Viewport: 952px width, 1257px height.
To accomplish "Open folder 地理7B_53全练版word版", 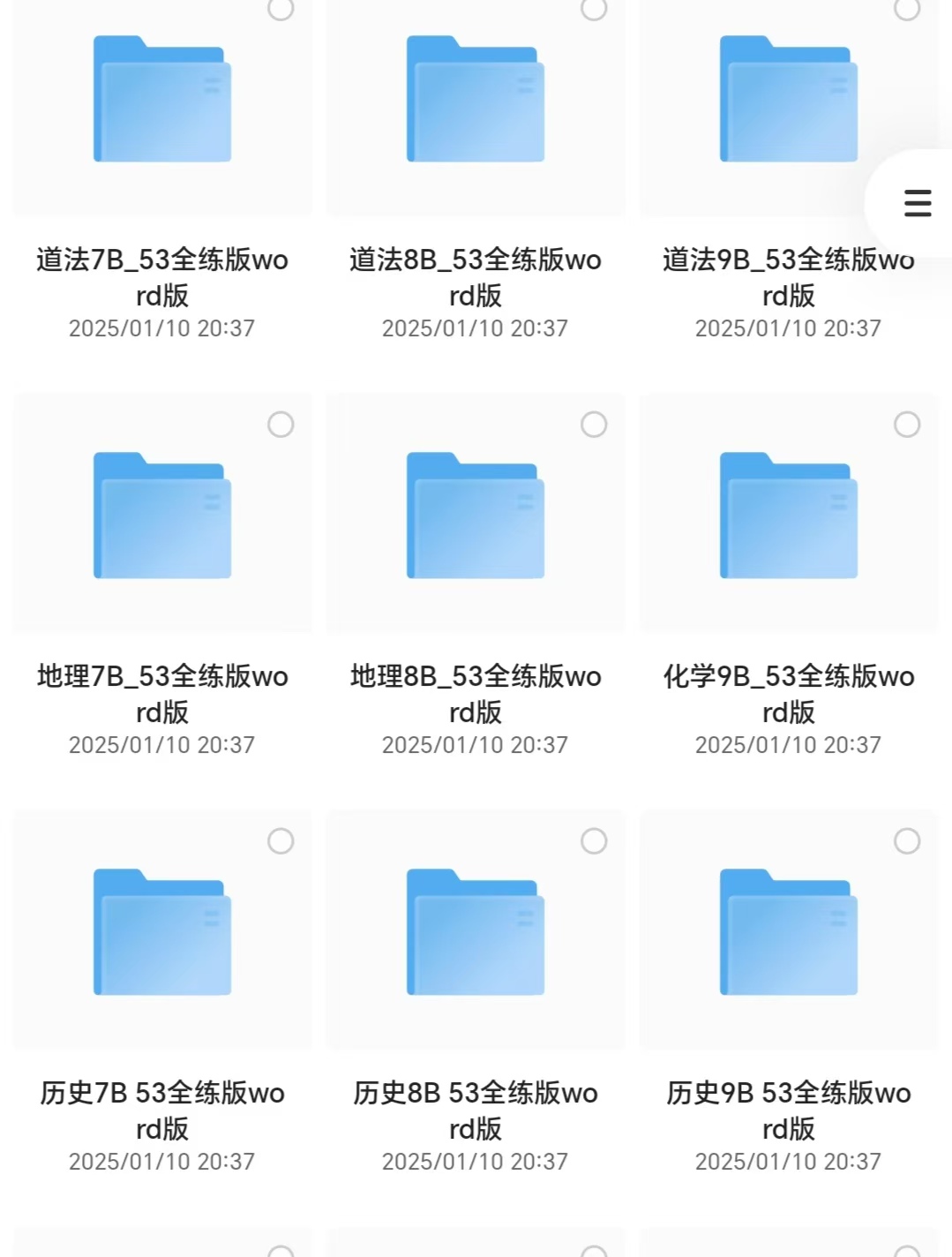I will (x=162, y=516).
